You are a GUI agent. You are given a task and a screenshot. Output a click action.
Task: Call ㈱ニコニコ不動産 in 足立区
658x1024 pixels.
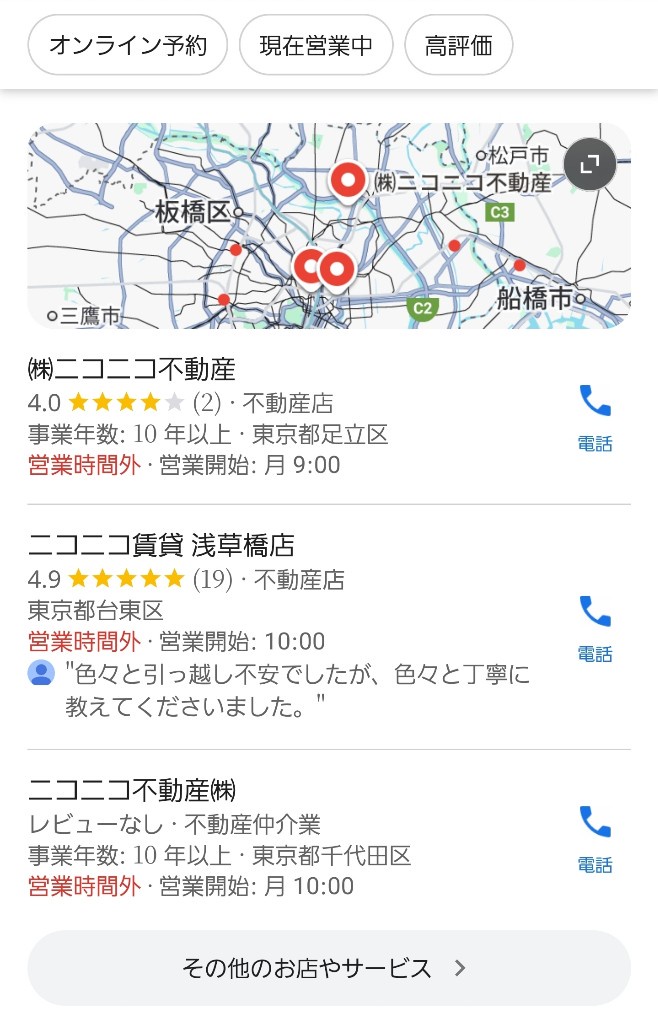pos(595,416)
